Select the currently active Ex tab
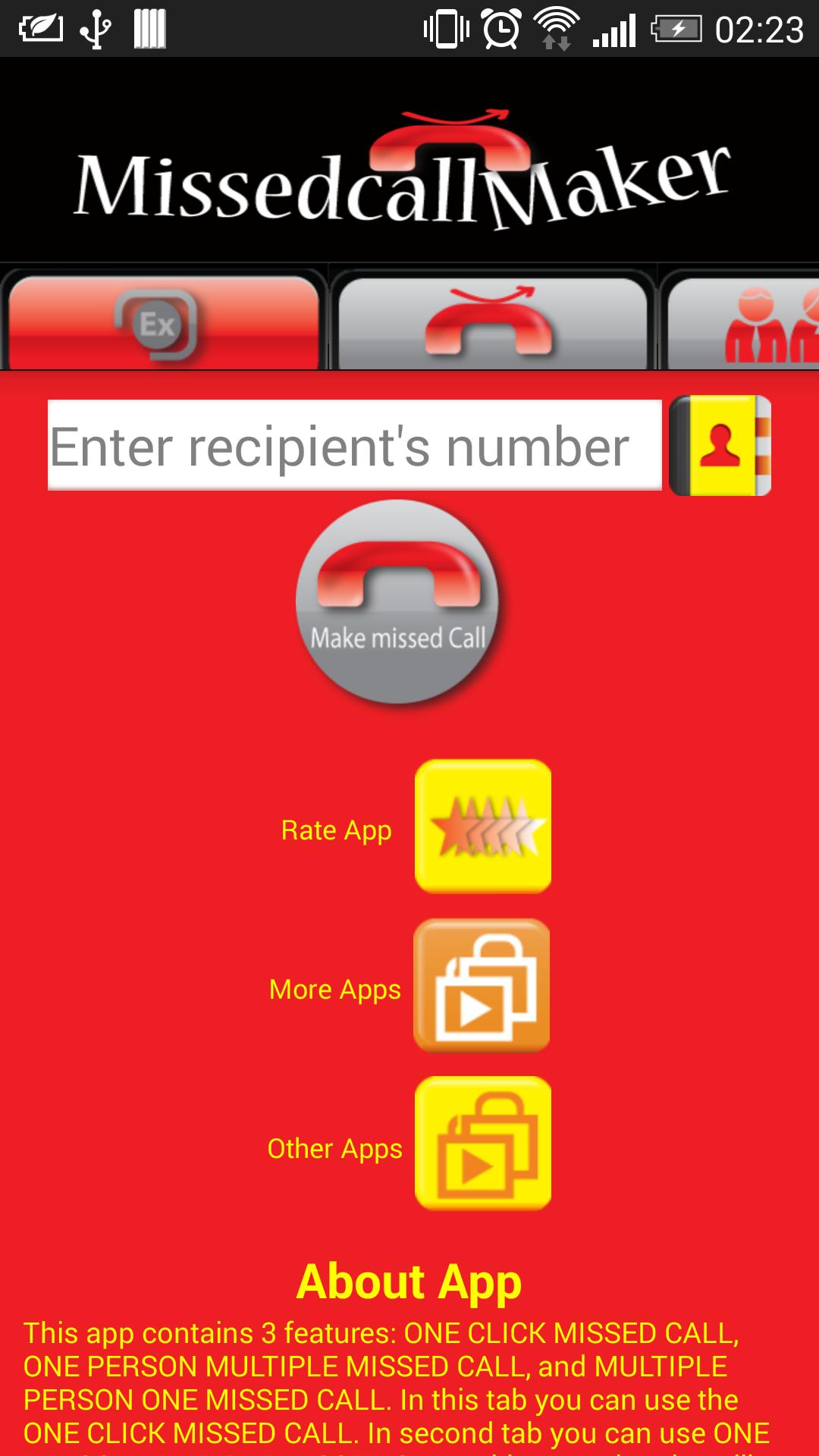 pyautogui.click(x=163, y=322)
